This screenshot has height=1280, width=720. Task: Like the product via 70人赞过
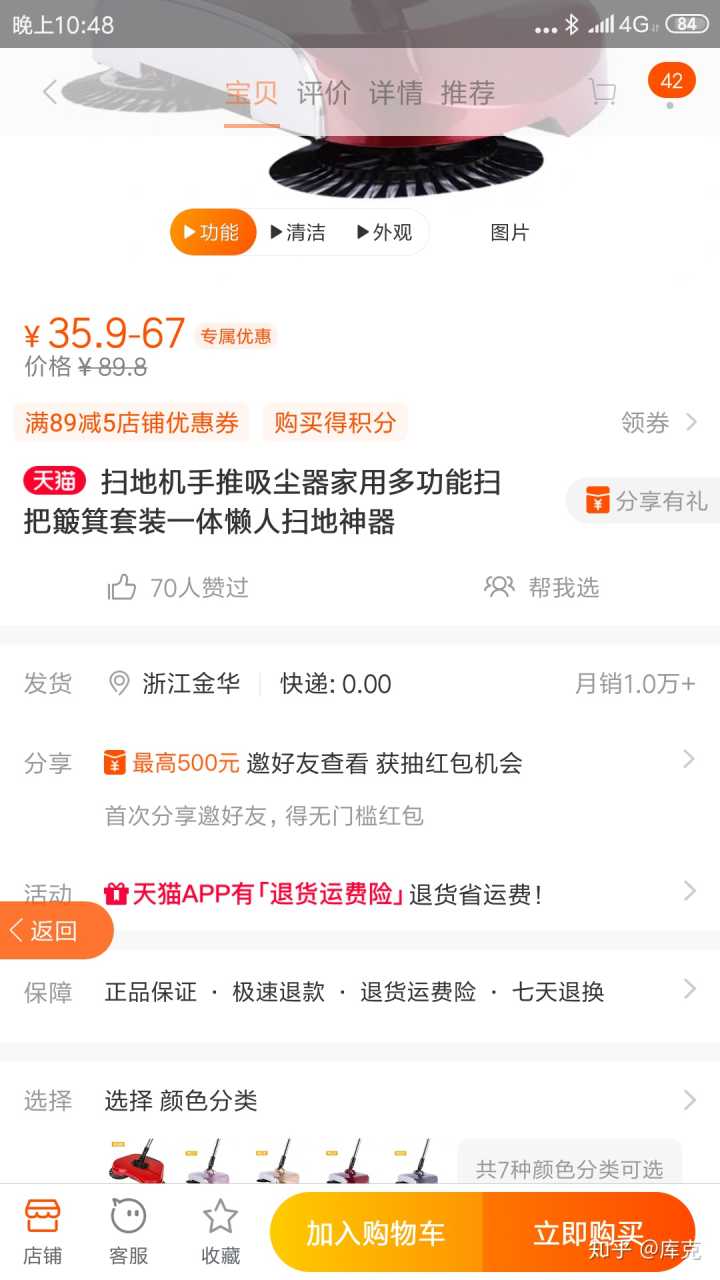179,587
